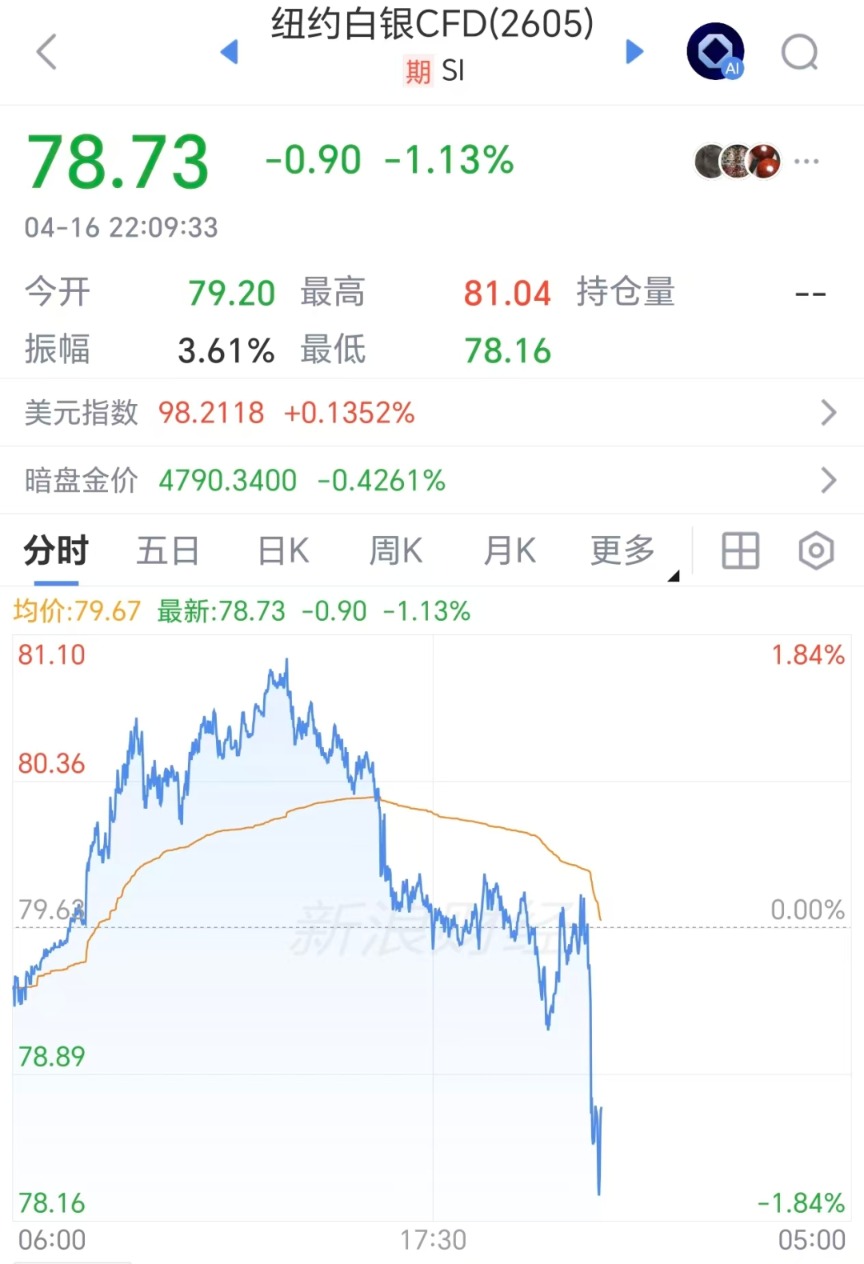
Task: Open the user avatars cluster with ellipsis
Action: (756, 160)
